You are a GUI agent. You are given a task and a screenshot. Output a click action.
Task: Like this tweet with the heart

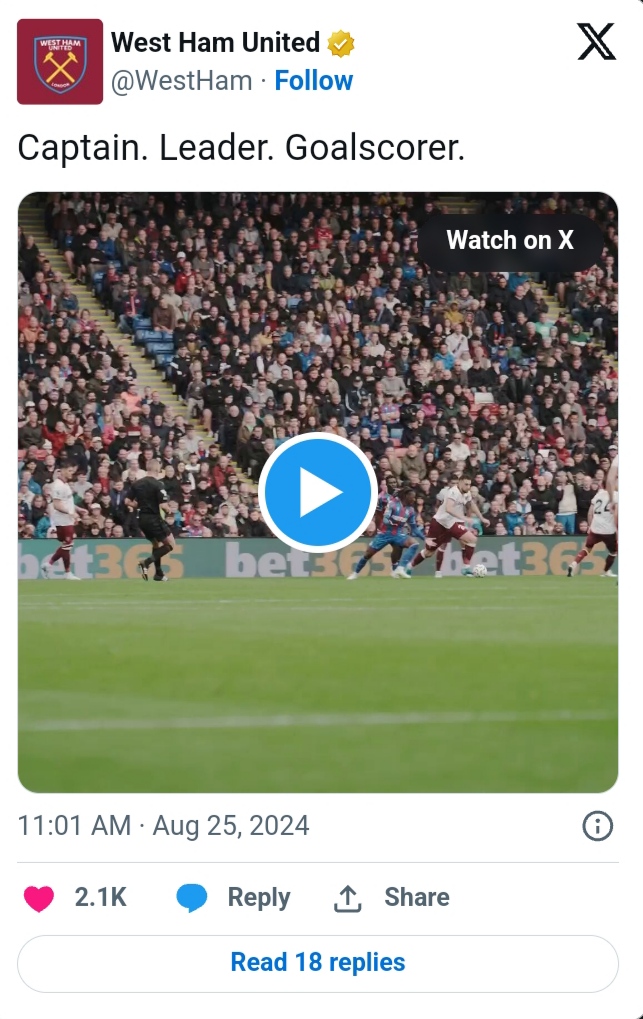(39, 898)
